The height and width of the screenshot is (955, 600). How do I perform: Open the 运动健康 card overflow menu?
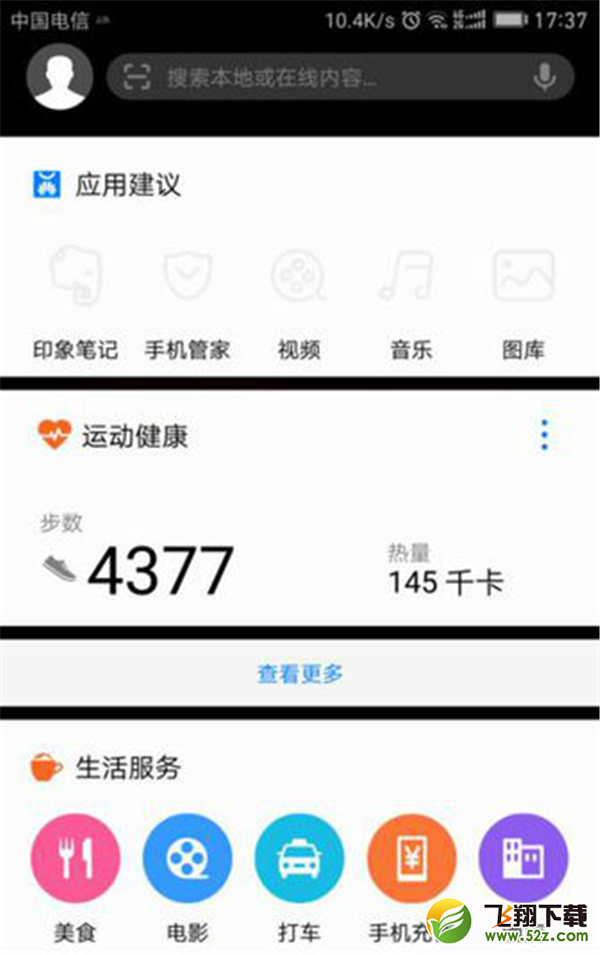coord(544,435)
